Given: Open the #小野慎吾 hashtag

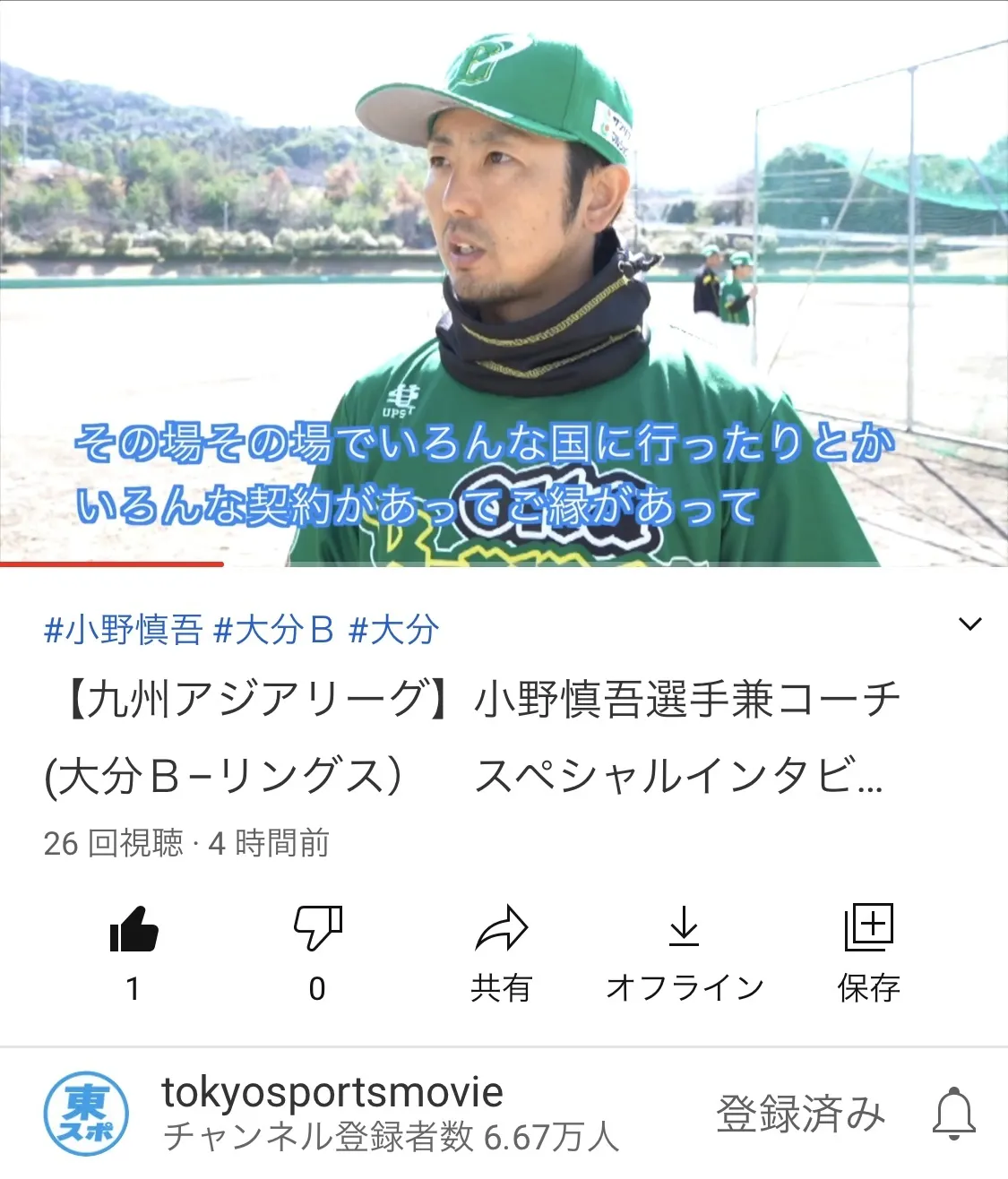Looking at the screenshot, I should tap(124, 630).
